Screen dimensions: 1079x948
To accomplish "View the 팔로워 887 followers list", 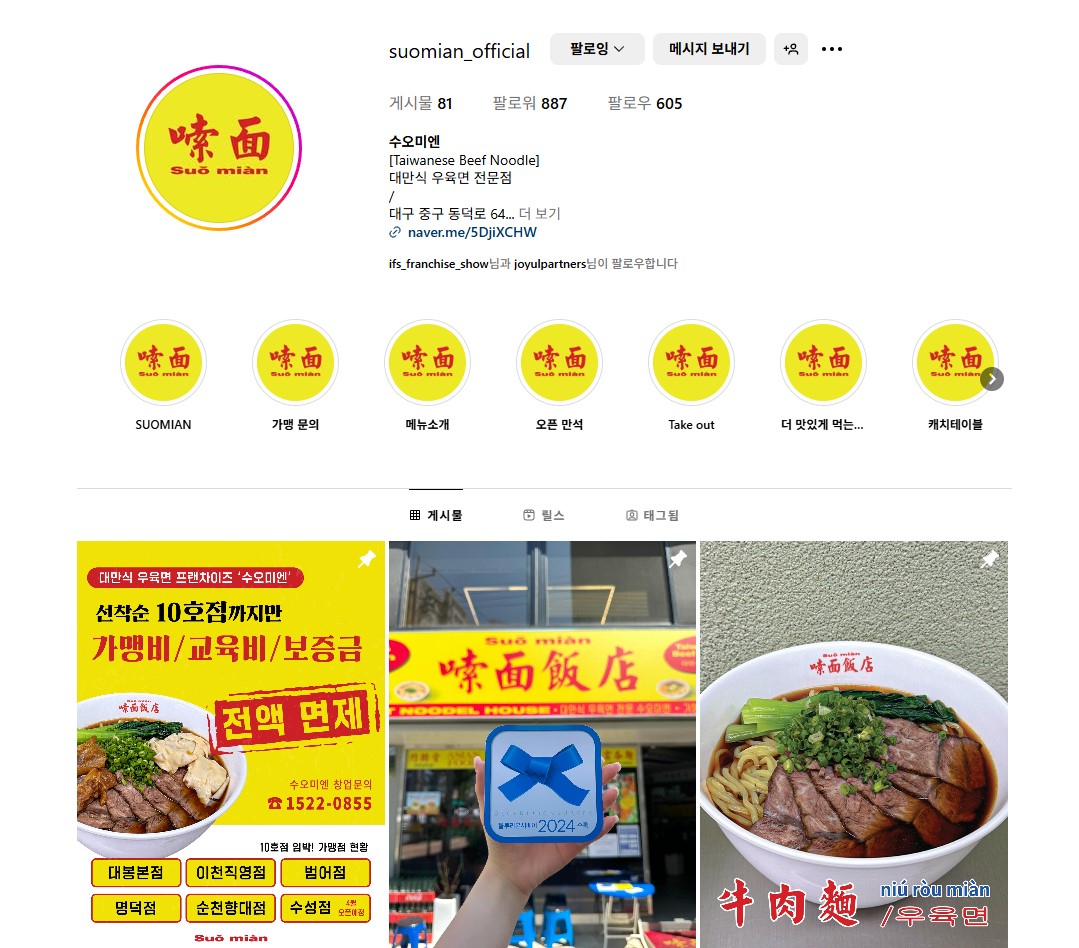I will 529,103.
